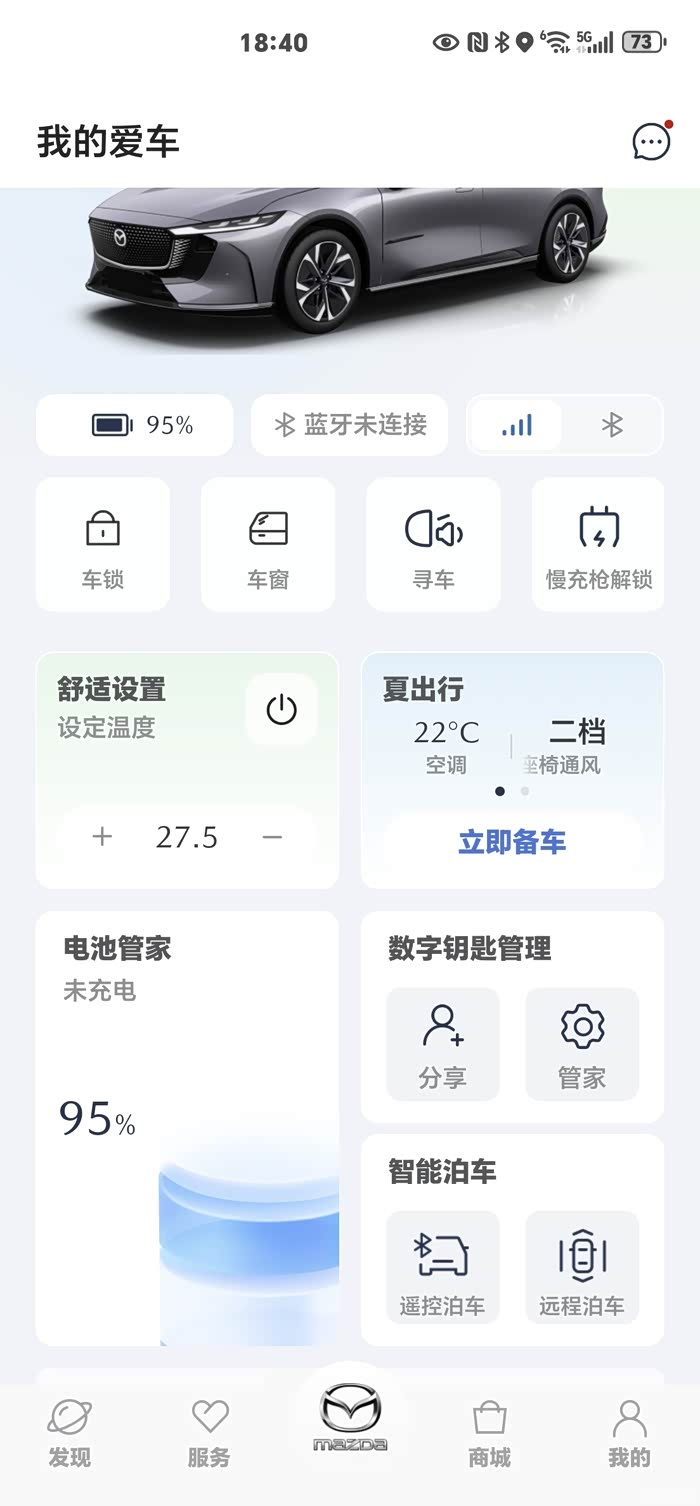
Task: Tap the 车锁 door lock control
Action: tap(103, 544)
